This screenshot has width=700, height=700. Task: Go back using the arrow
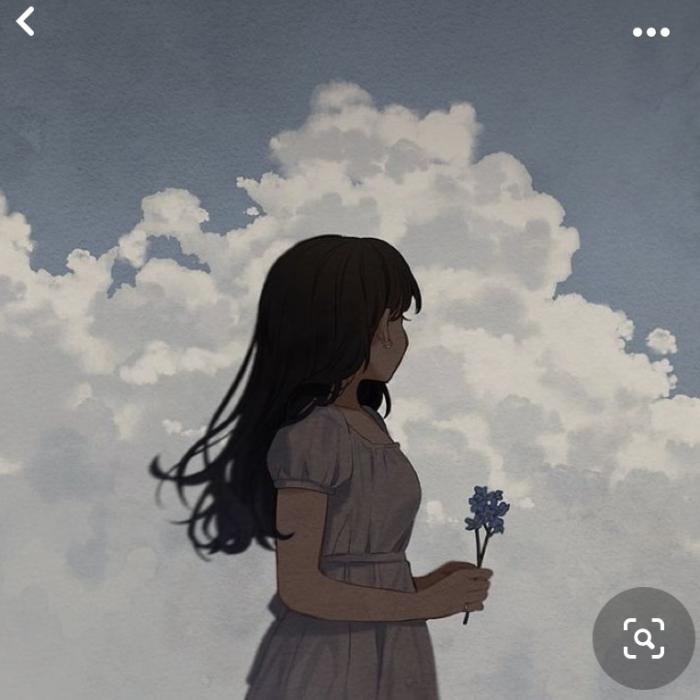pos(25,21)
